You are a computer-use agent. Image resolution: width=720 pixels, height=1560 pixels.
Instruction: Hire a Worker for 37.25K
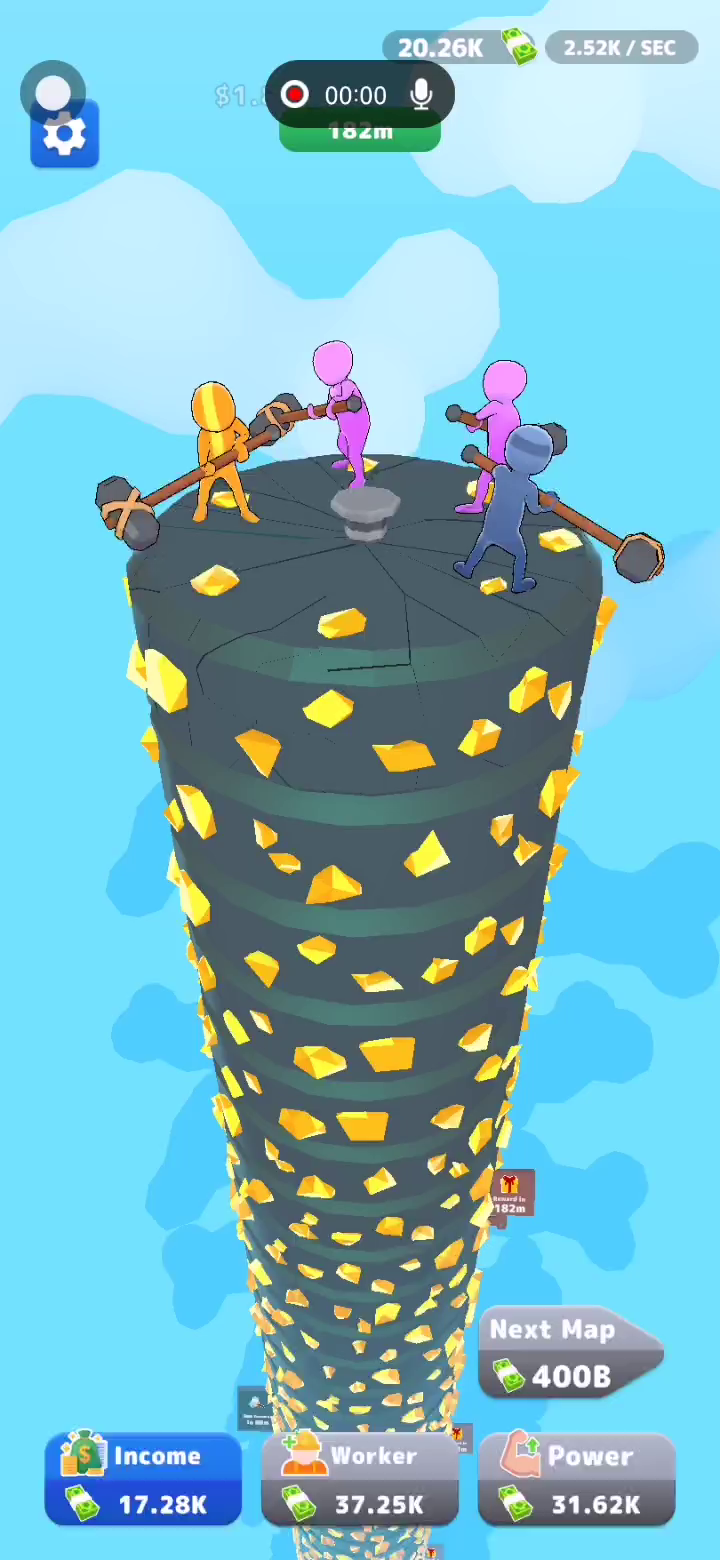tap(359, 1480)
